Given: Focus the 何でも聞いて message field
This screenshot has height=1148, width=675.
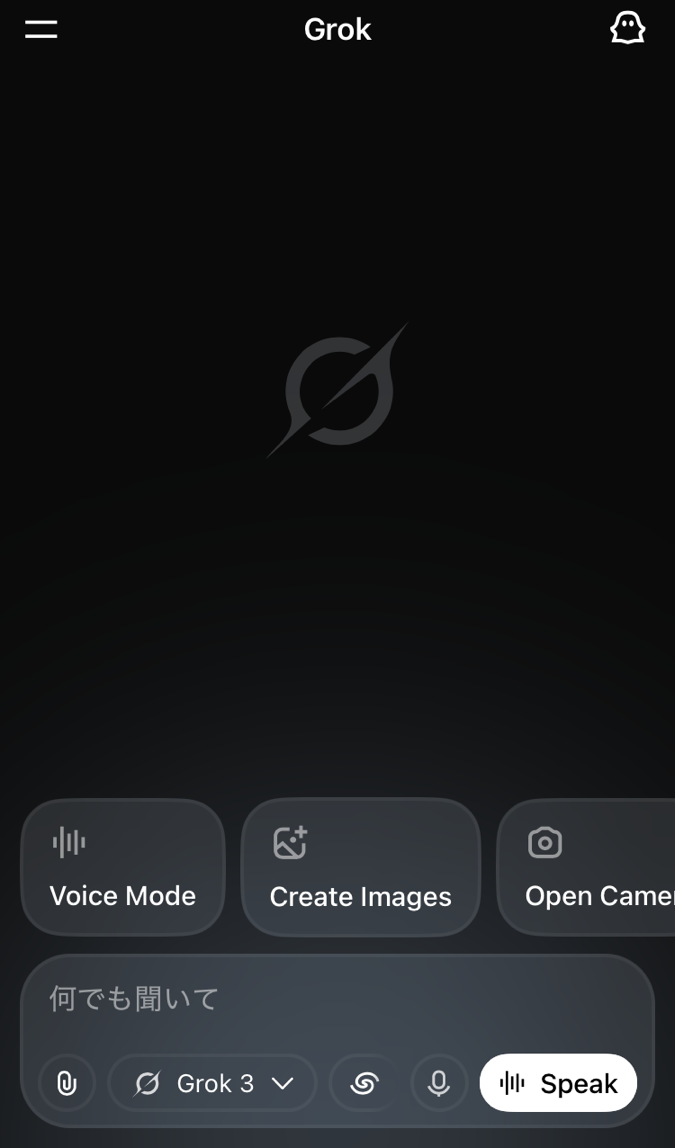Looking at the screenshot, I should pos(337,999).
